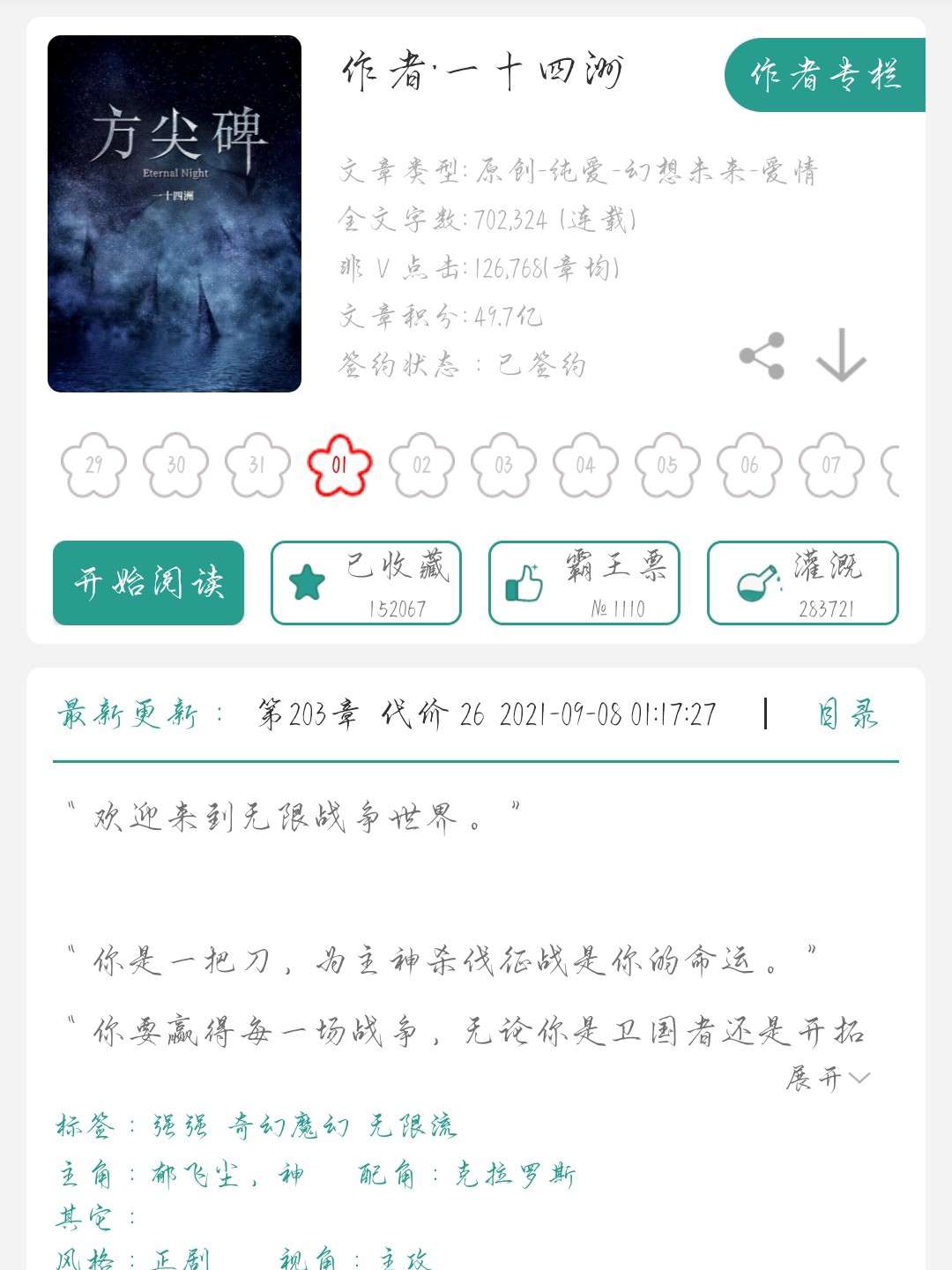
Task: View the 方尖碑 book cover
Action: click(175, 214)
